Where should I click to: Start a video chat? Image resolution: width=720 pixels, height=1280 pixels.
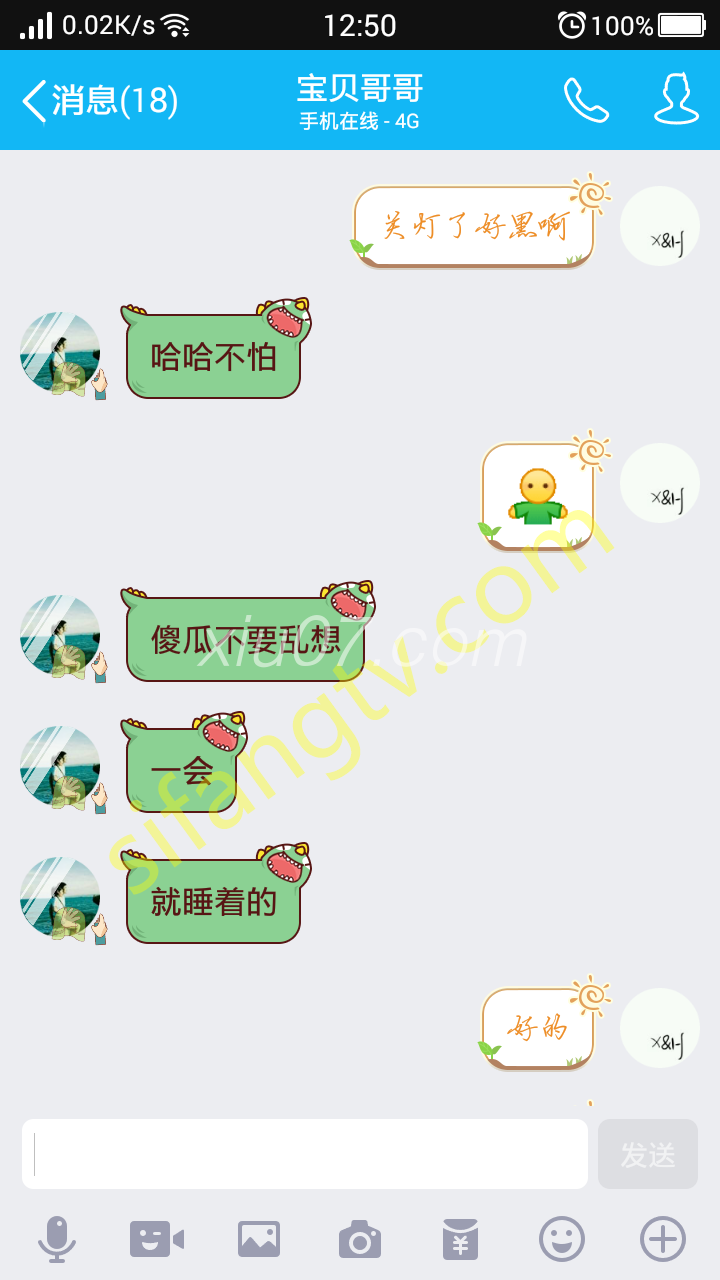(157, 1240)
